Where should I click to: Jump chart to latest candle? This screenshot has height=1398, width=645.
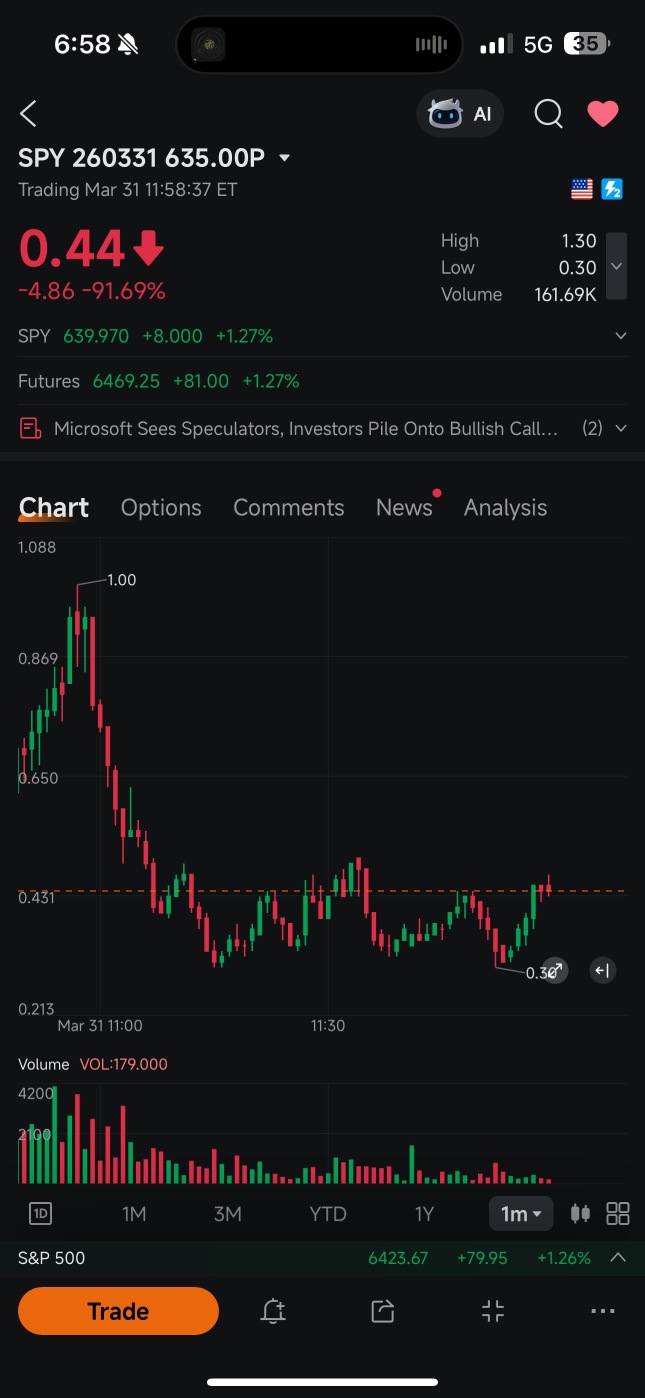click(602, 970)
